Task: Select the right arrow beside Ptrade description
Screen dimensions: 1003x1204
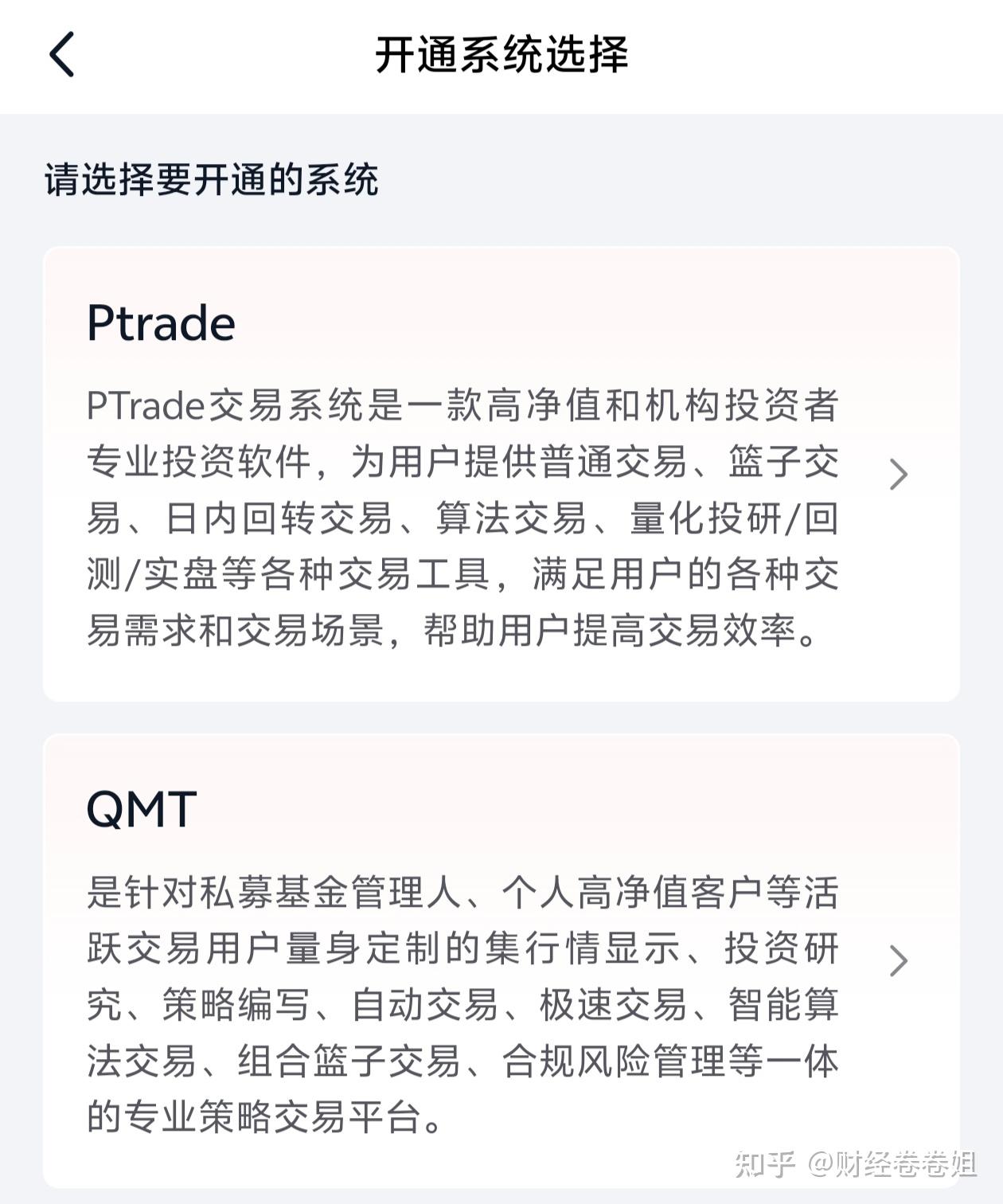Action: (900, 473)
